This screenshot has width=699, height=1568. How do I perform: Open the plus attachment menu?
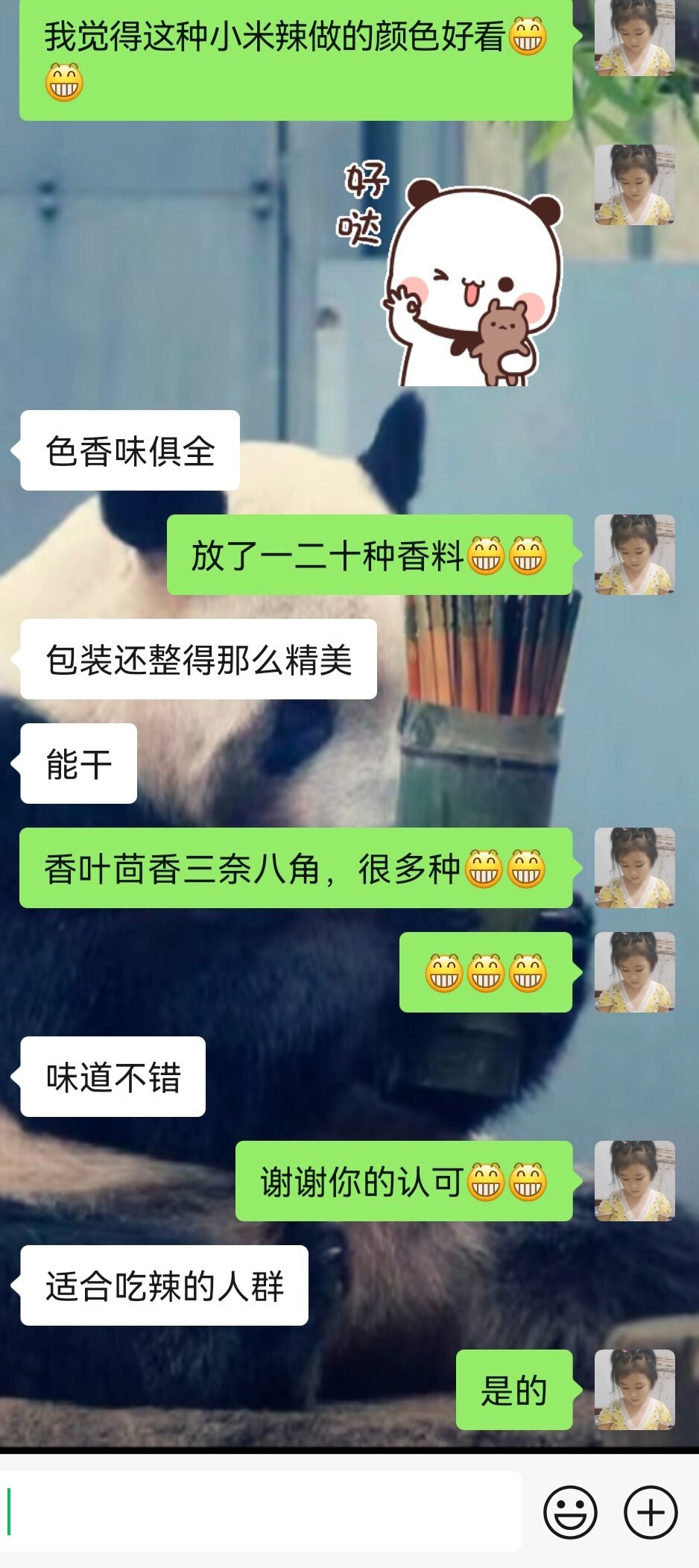pyautogui.click(x=651, y=1512)
